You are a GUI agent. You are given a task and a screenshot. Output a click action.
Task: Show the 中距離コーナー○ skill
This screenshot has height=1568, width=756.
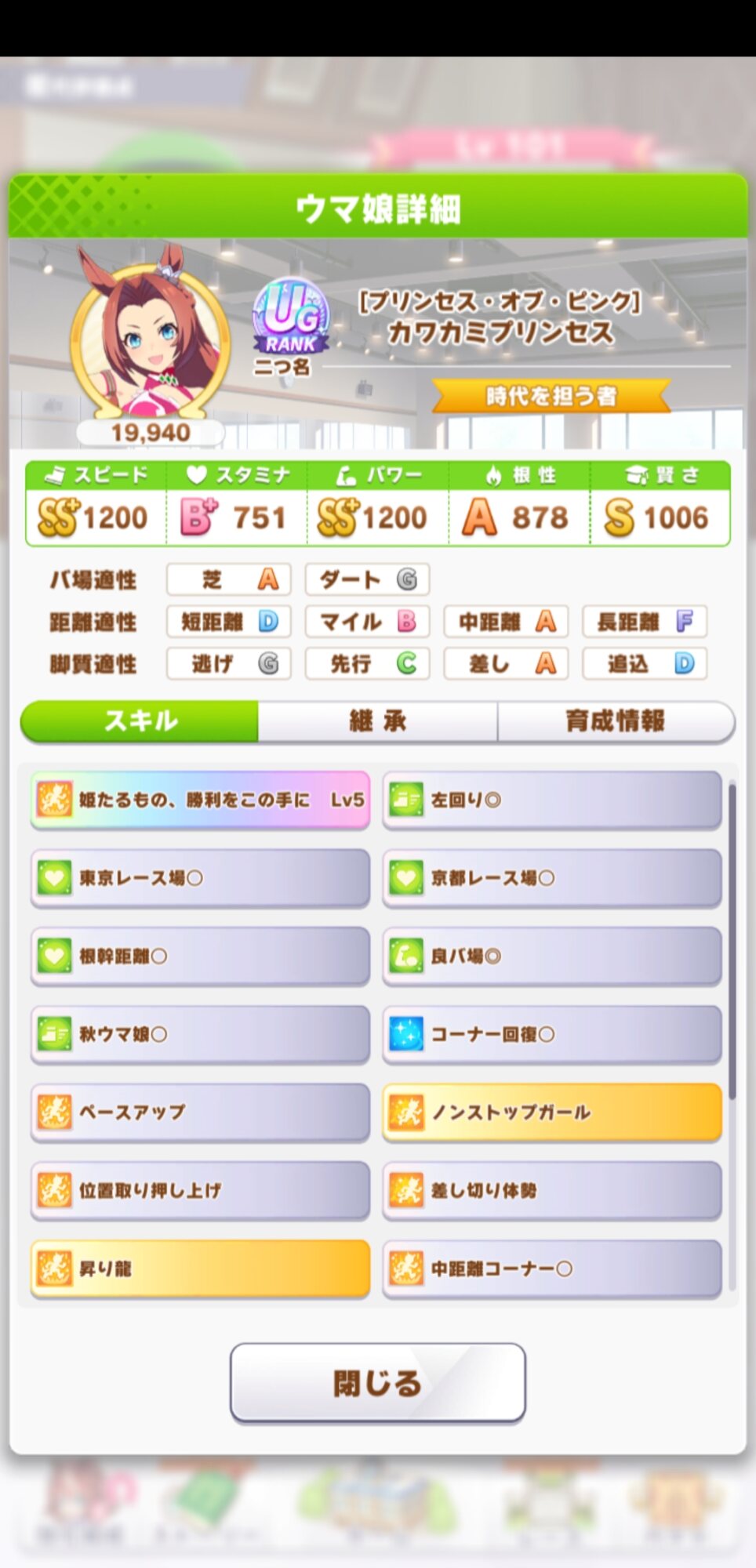click(552, 1269)
